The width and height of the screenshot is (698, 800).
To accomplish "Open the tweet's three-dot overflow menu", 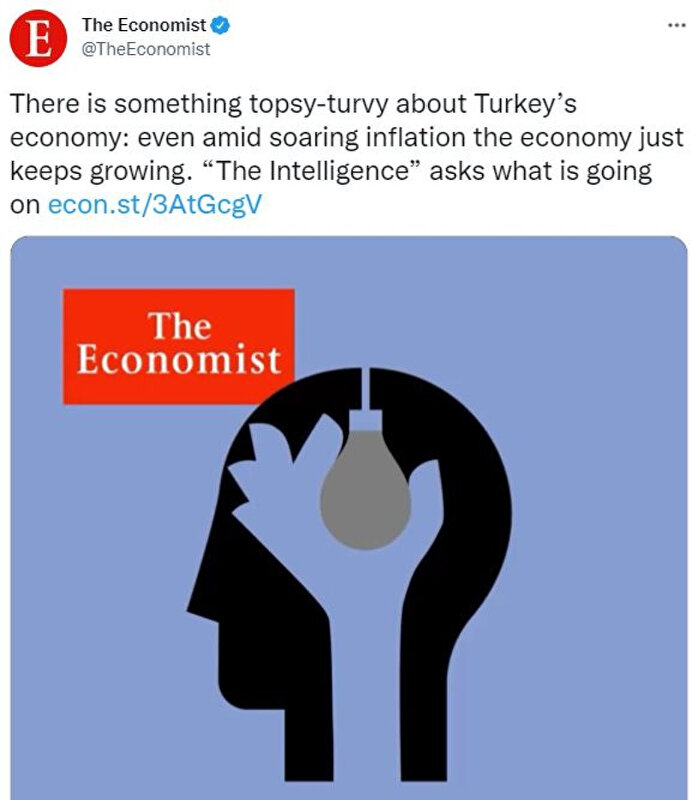I will tap(676, 25).
